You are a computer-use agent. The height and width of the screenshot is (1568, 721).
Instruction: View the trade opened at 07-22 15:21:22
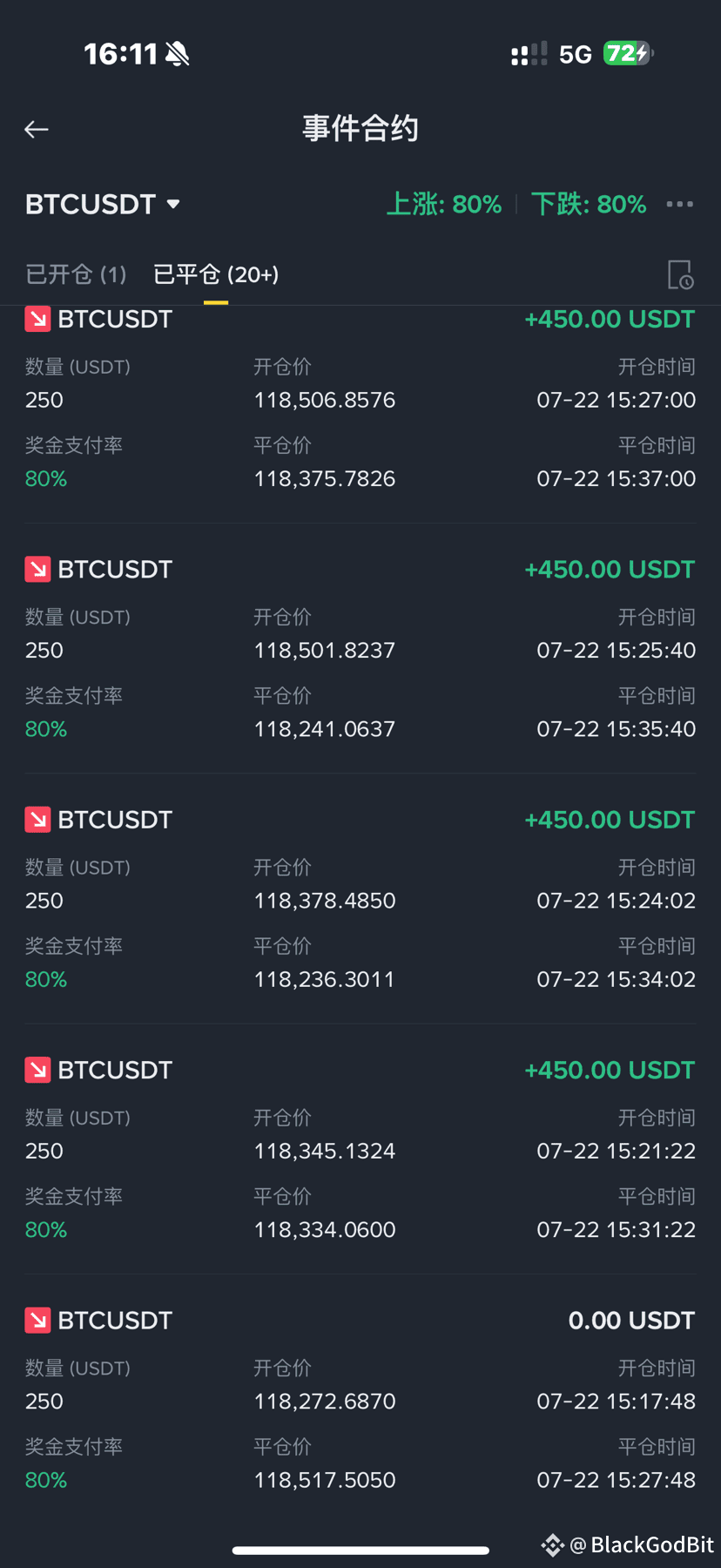coord(360,1149)
